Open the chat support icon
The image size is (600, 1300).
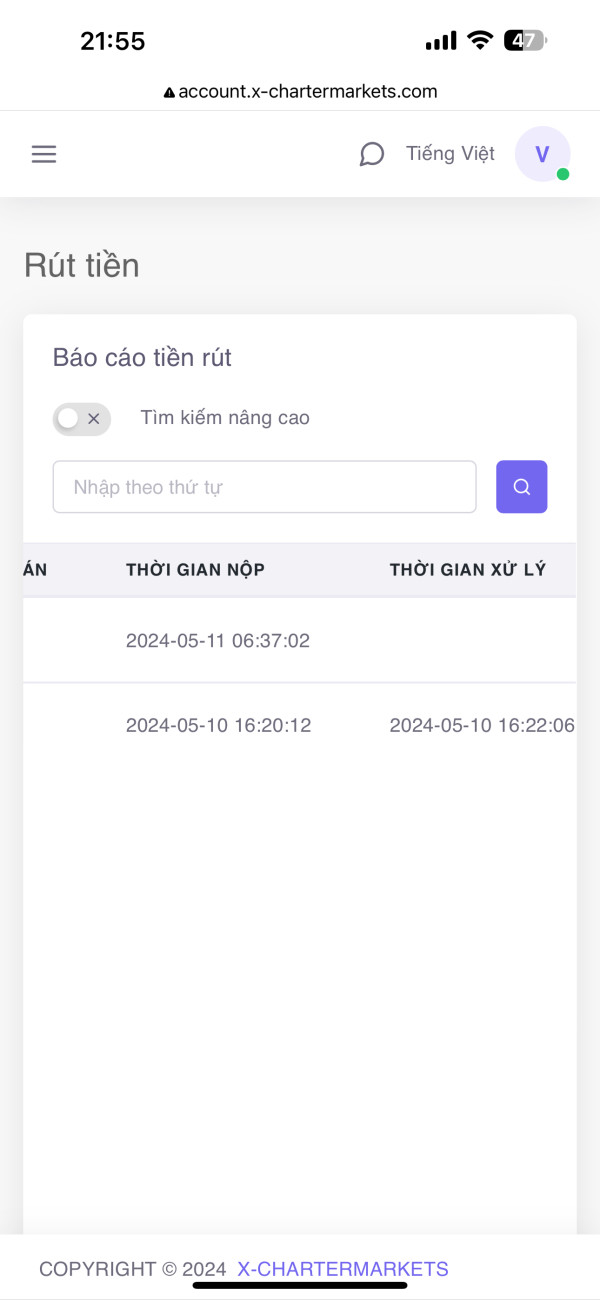click(x=372, y=154)
